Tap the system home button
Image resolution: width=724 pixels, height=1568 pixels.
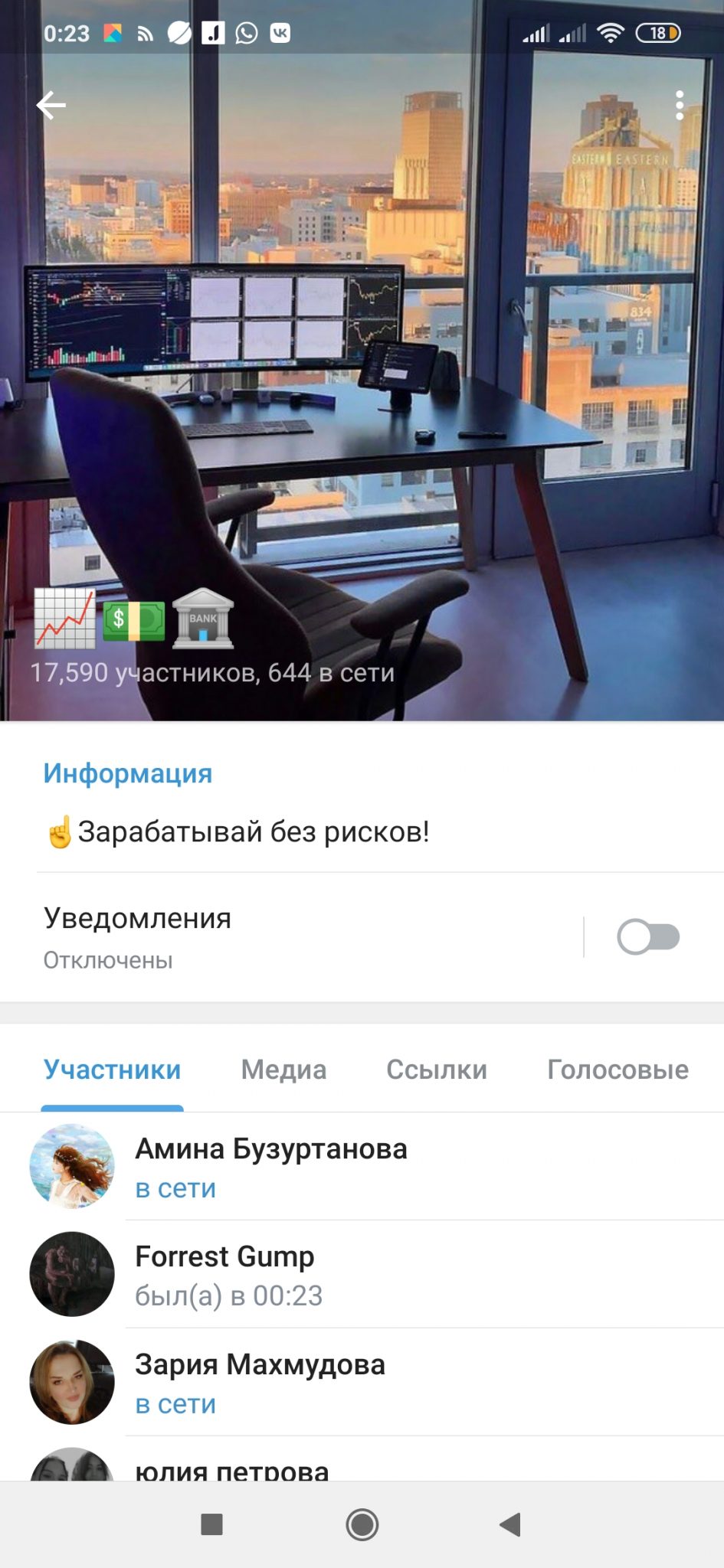[x=362, y=1524]
